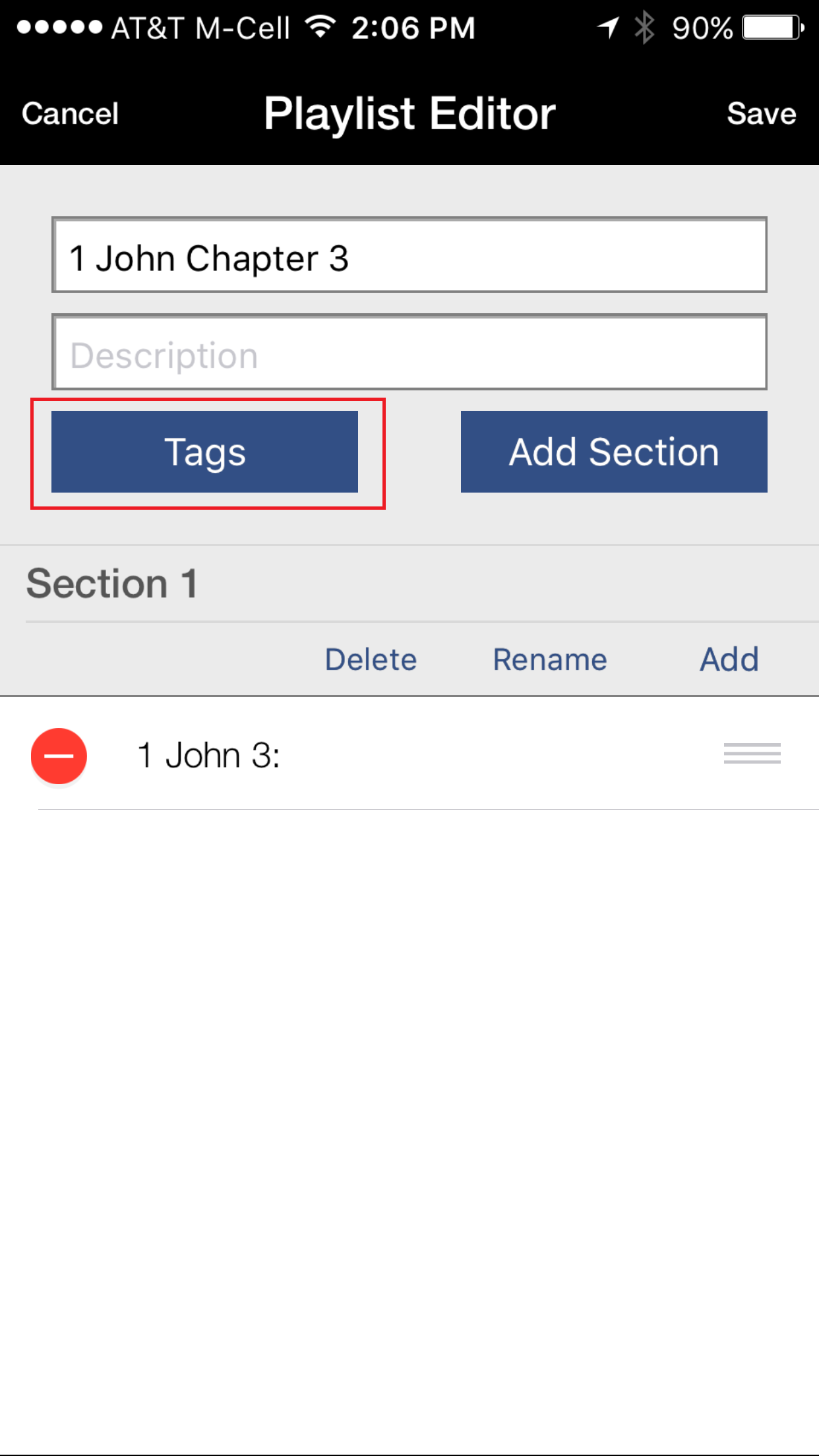Viewport: 819px width, 1456px height.
Task: Remove the 1 John 3 item
Action: pos(59,756)
